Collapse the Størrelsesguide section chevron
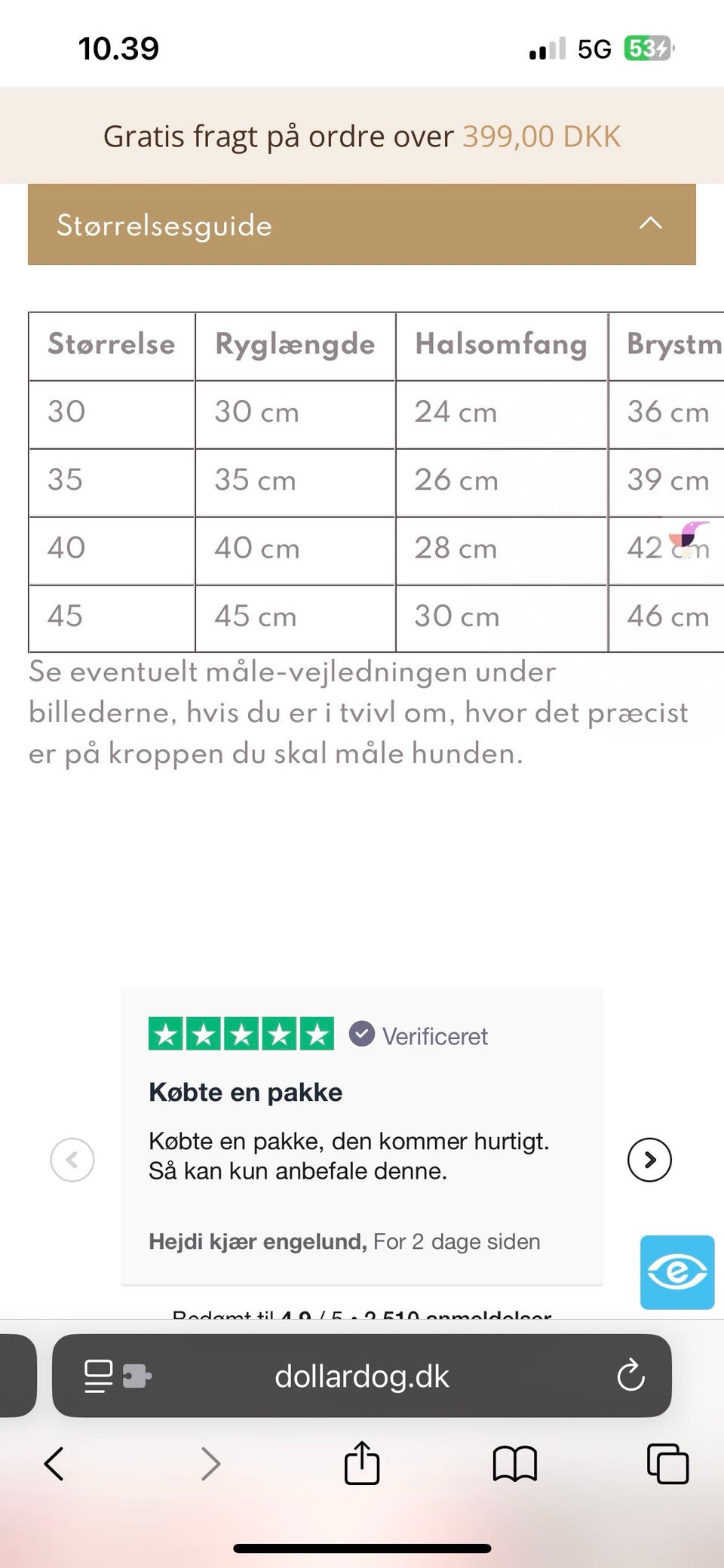Image resolution: width=724 pixels, height=1568 pixels. coord(650,224)
